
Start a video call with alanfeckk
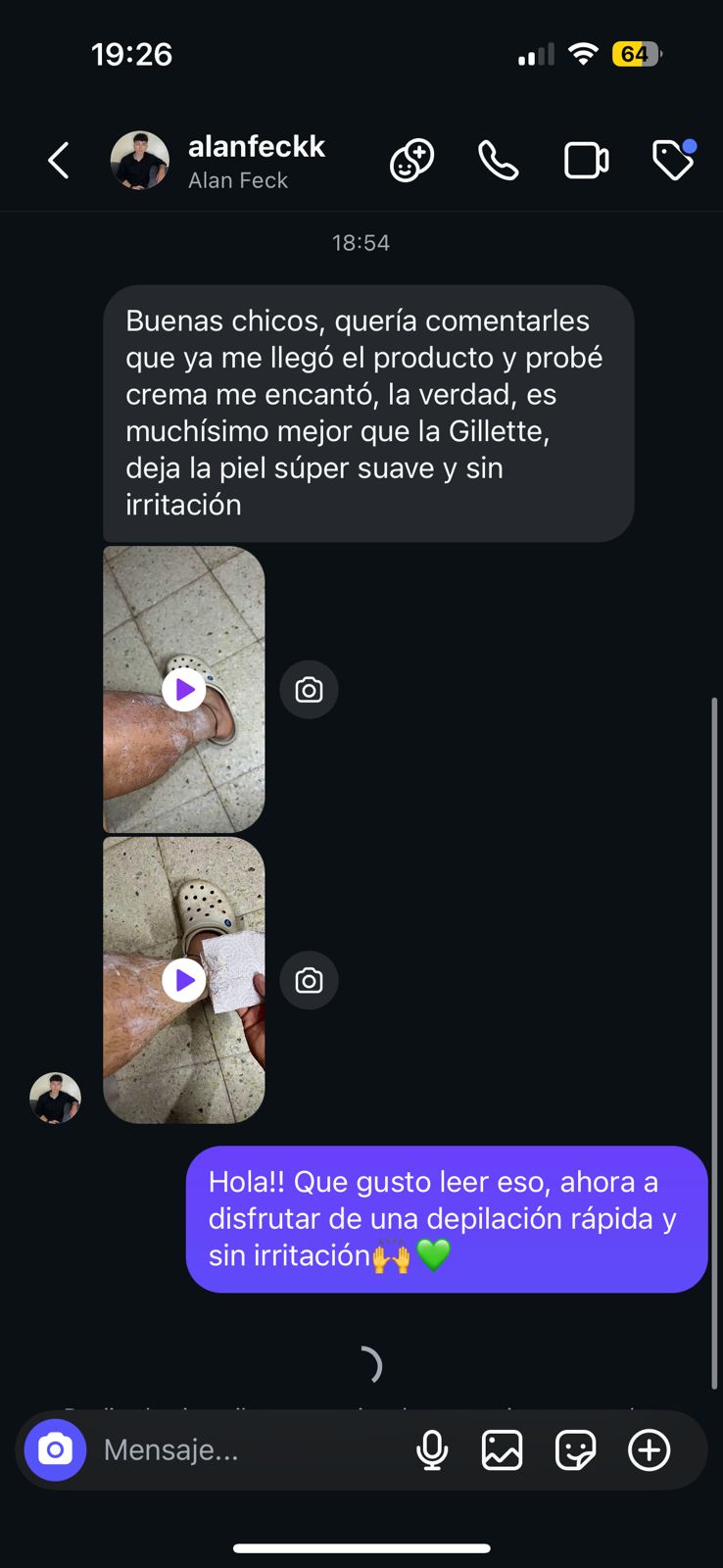(586, 160)
